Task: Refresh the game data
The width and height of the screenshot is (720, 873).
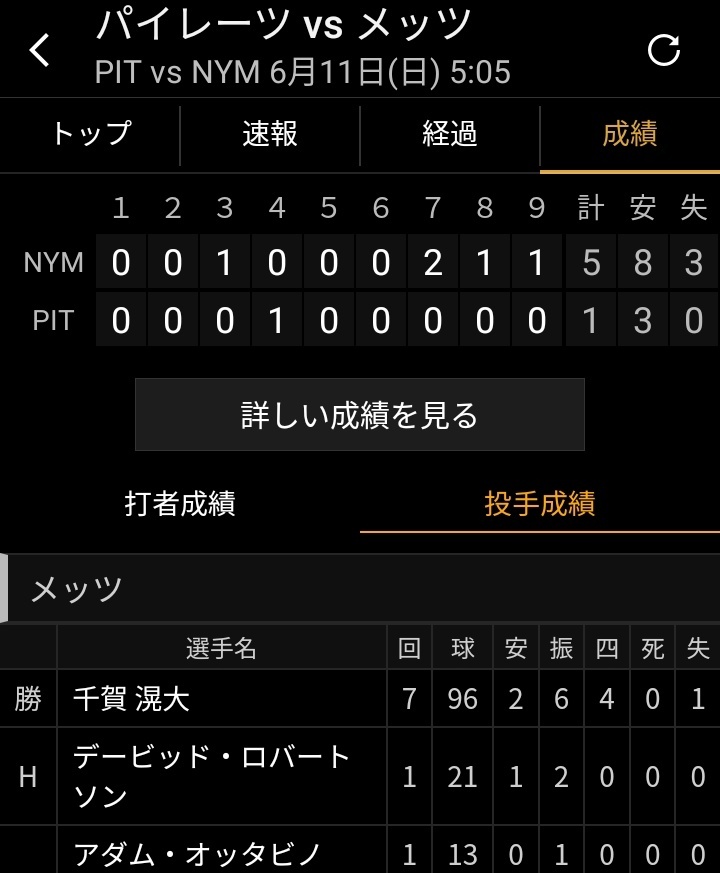Action: click(x=663, y=50)
